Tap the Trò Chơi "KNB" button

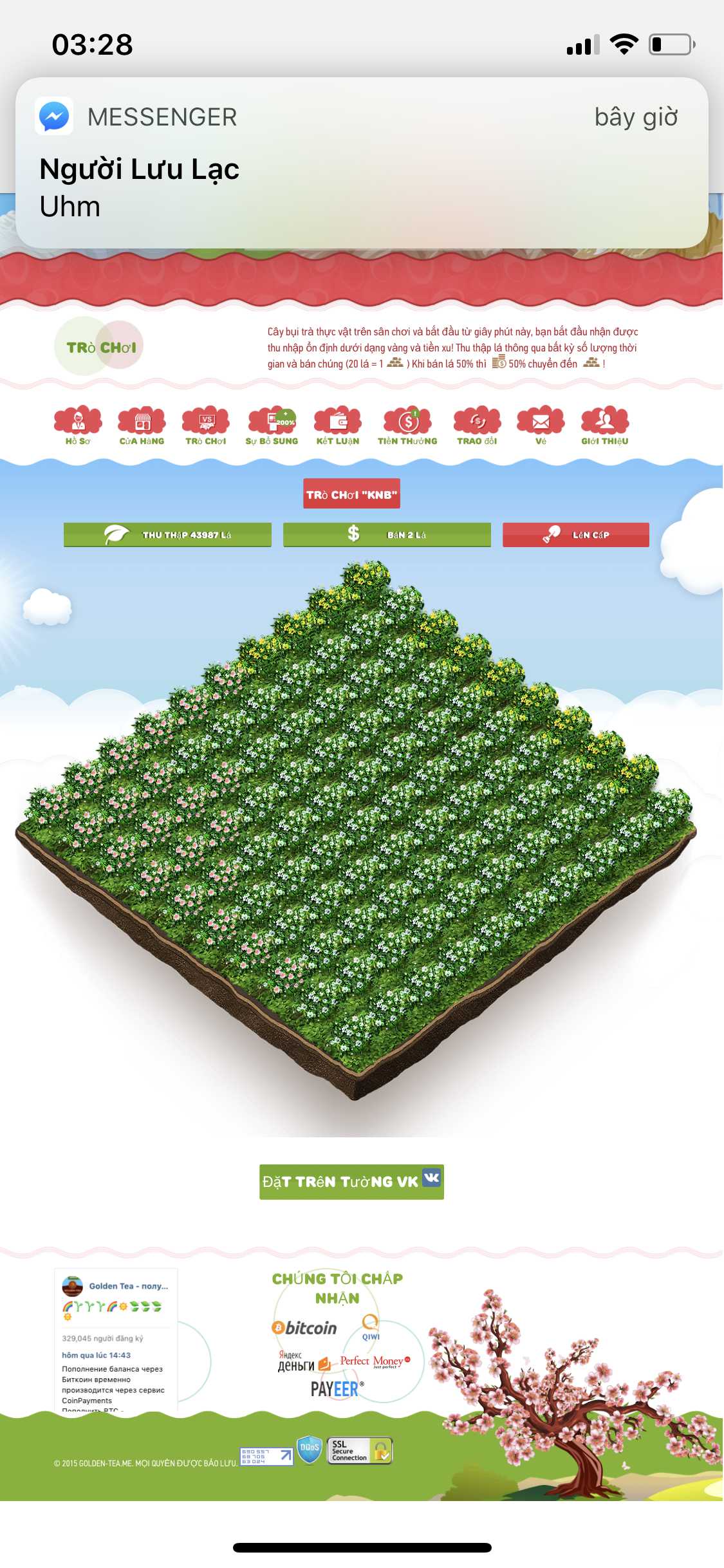click(351, 494)
